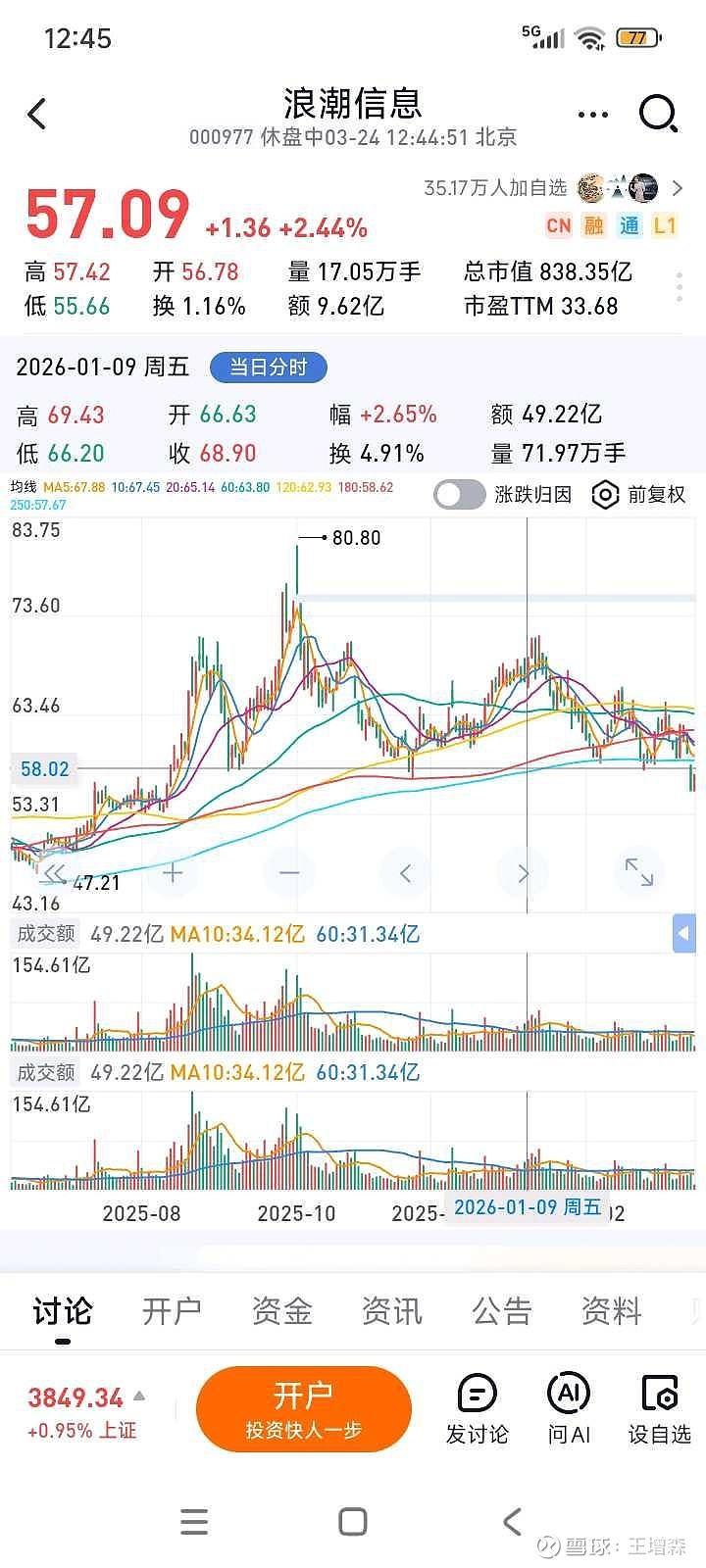
Task: Switch to the 资讯 tab
Action: click(391, 1311)
